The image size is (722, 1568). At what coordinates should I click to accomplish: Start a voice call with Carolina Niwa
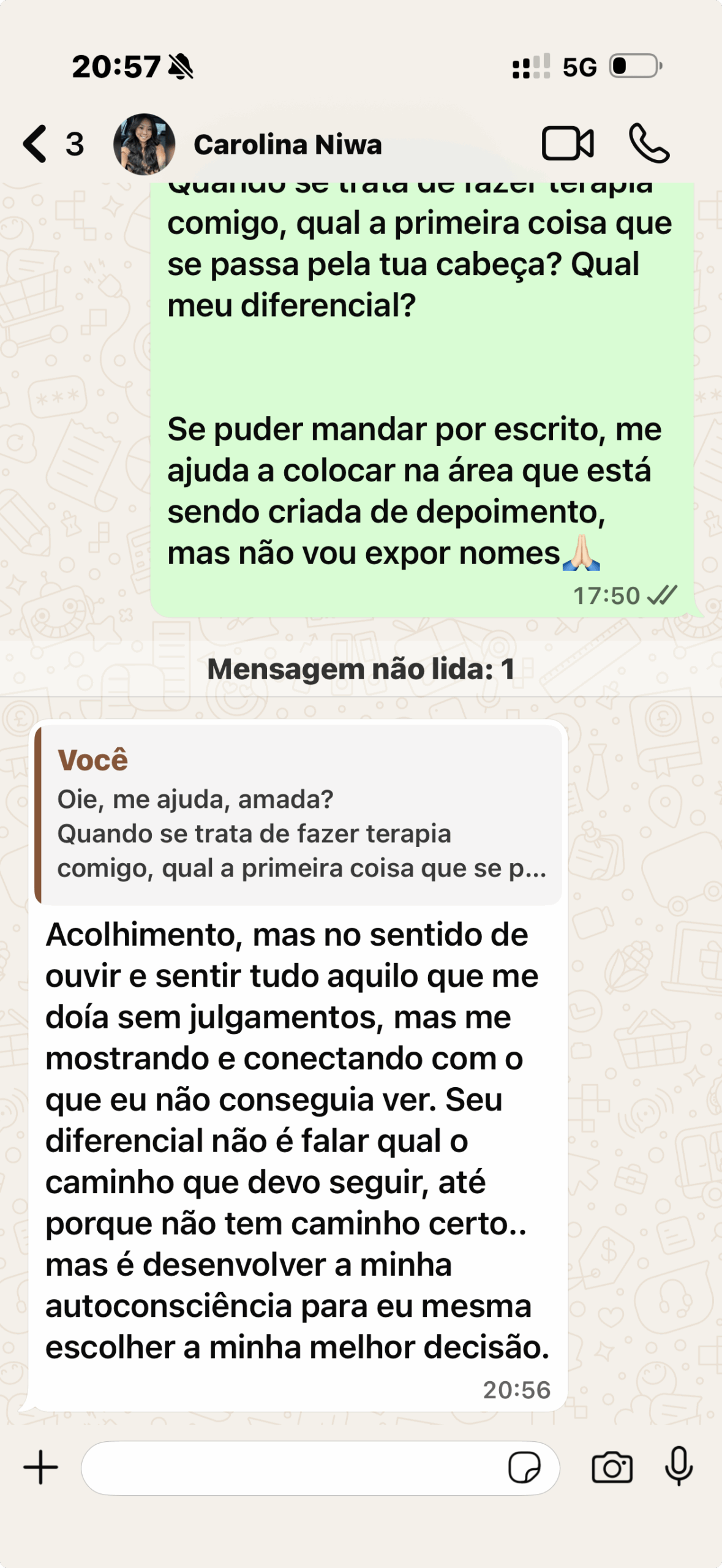pos(649,144)
